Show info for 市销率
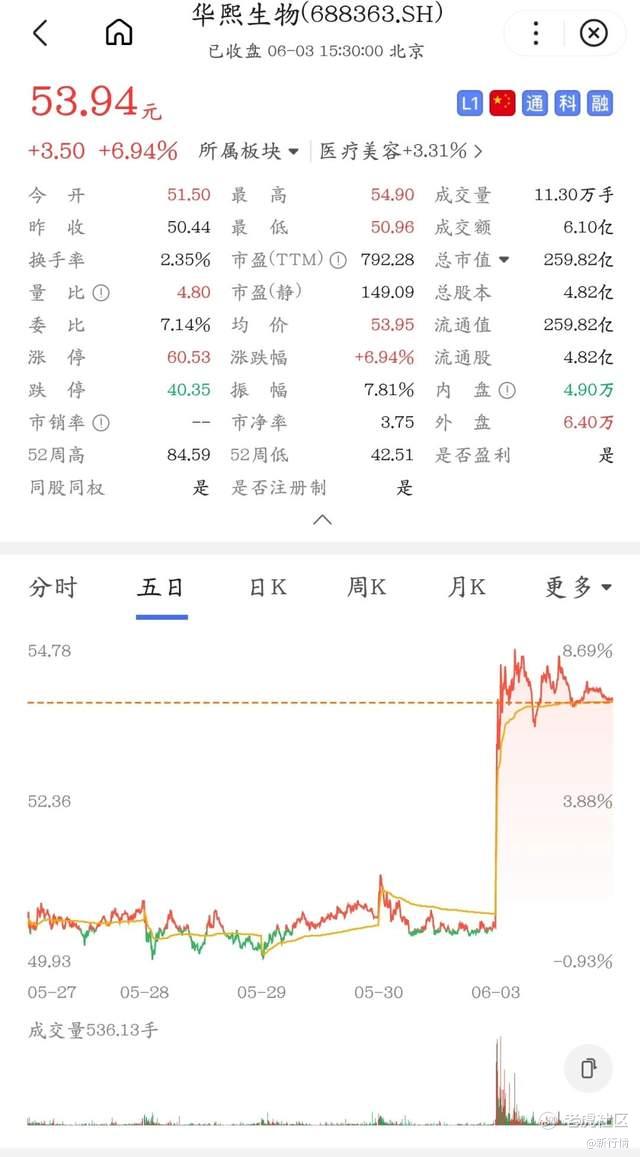The height and width of the screenshot is (1157, 640). (x=100, y=423)
